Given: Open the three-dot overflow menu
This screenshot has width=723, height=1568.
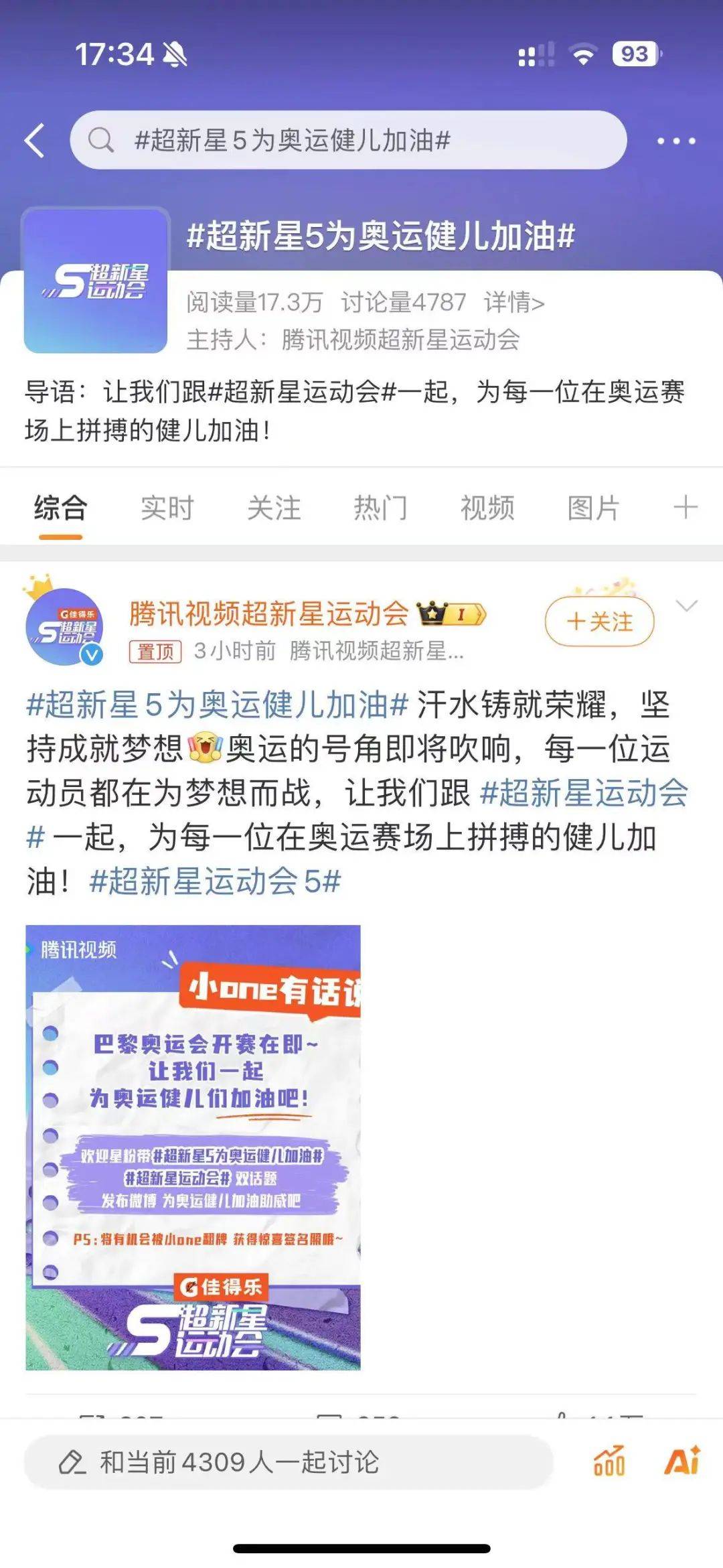Looking at the screenshot, I should point(675,141).
